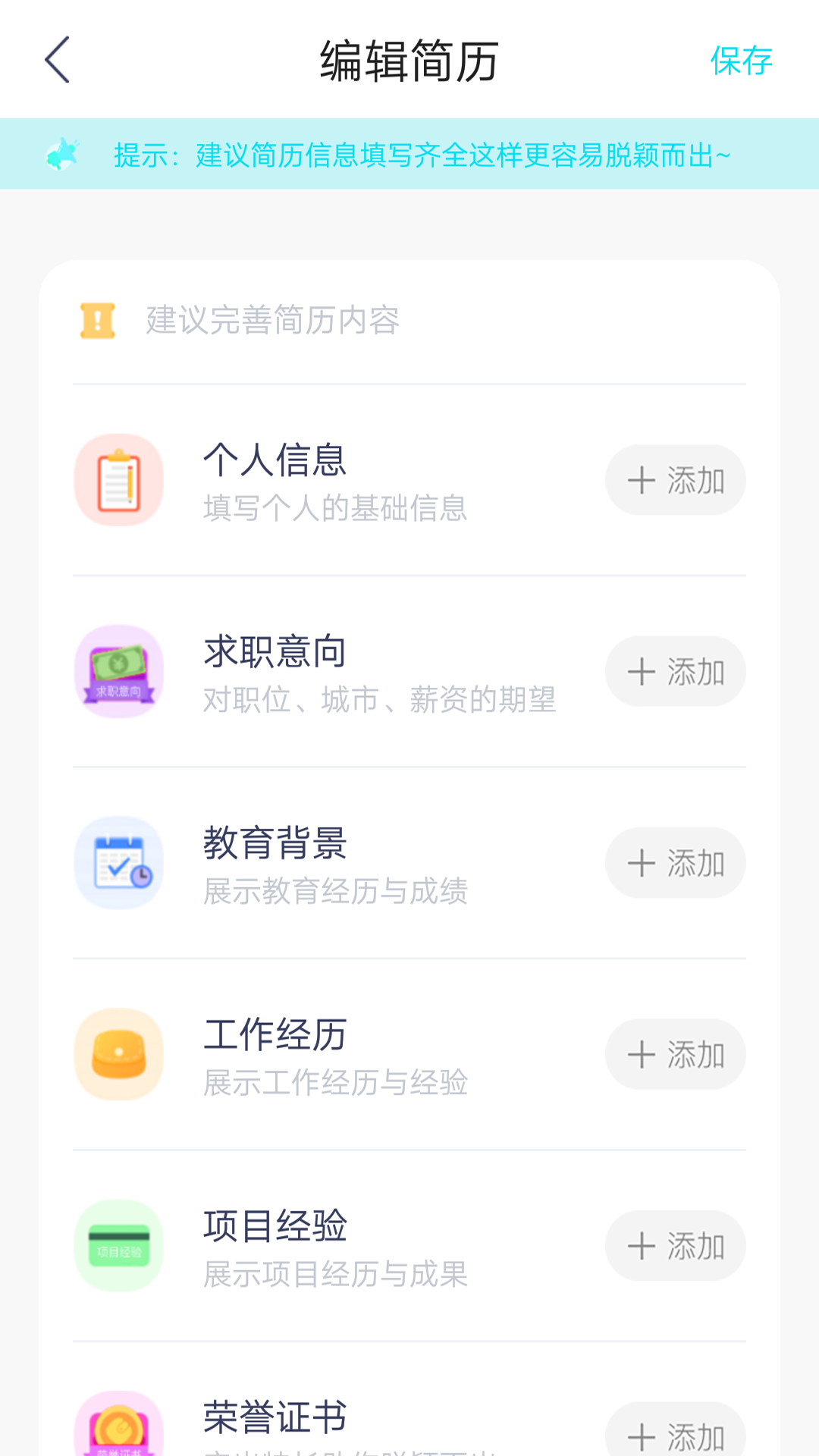Screen dimensions: 819x1456
Task: Add an honor certificate for 荣誉证书
Action: pyautogui.click(x=675, y=1433)
